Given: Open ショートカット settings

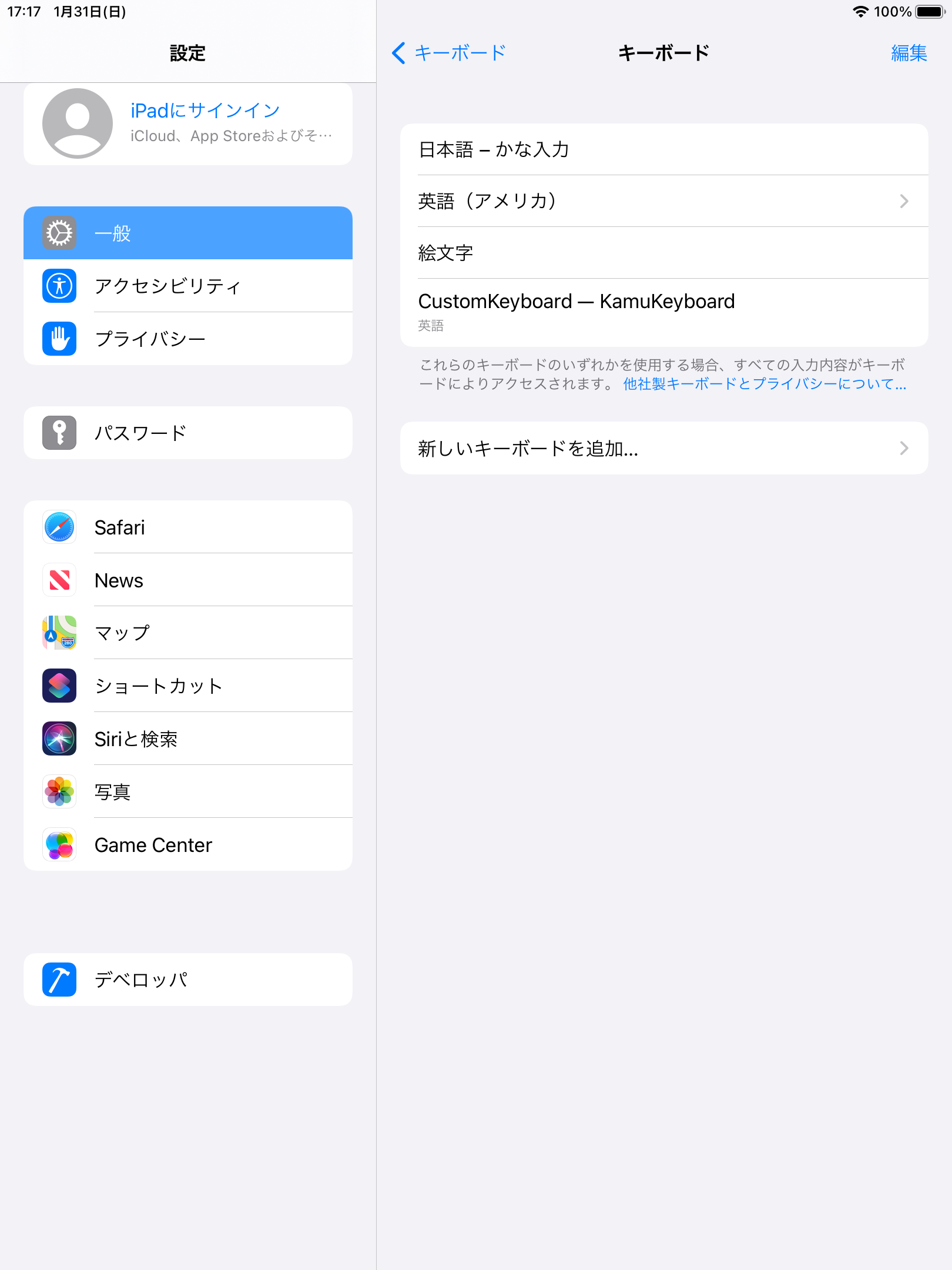Looking at the screenshot, I should click(188, 686).
